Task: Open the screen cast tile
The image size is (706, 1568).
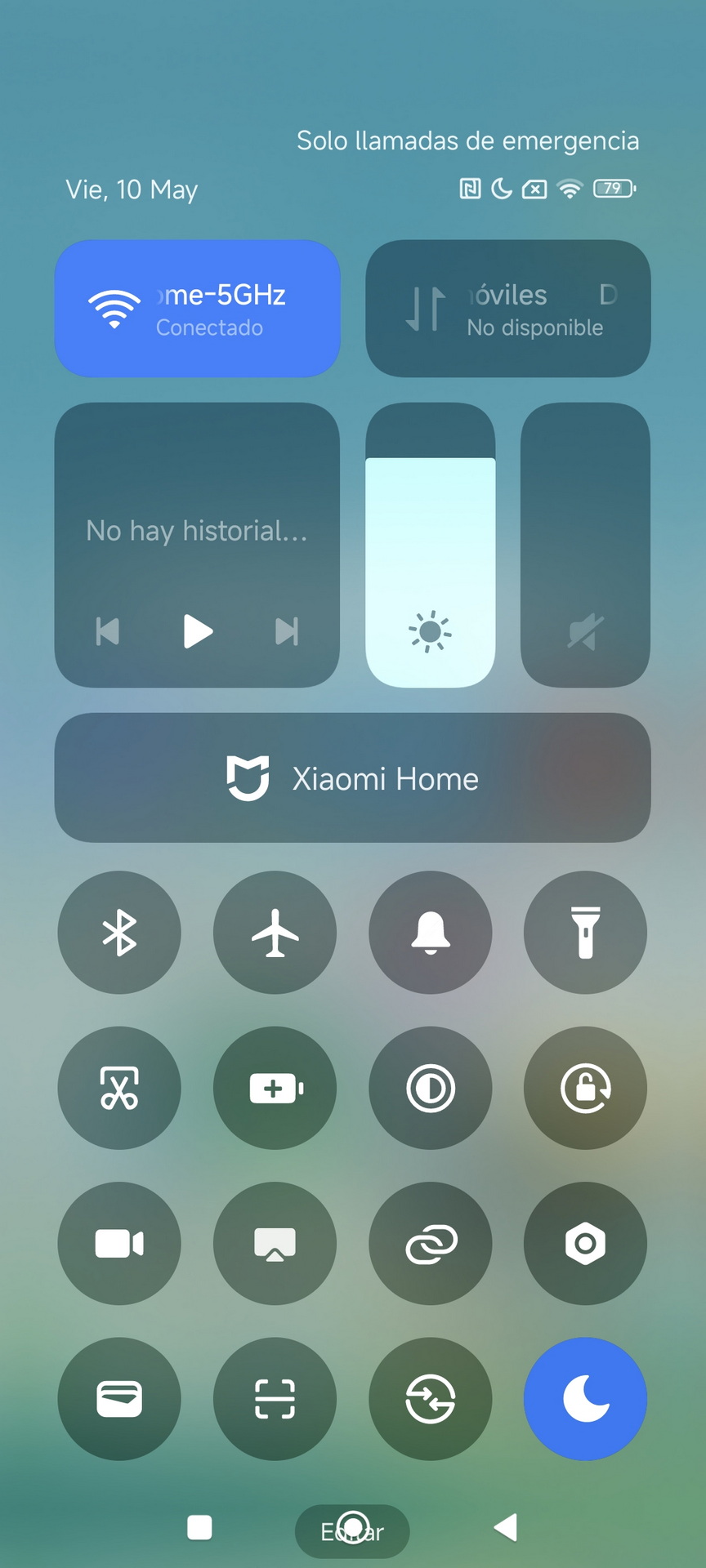Action: click(275, 1244)
